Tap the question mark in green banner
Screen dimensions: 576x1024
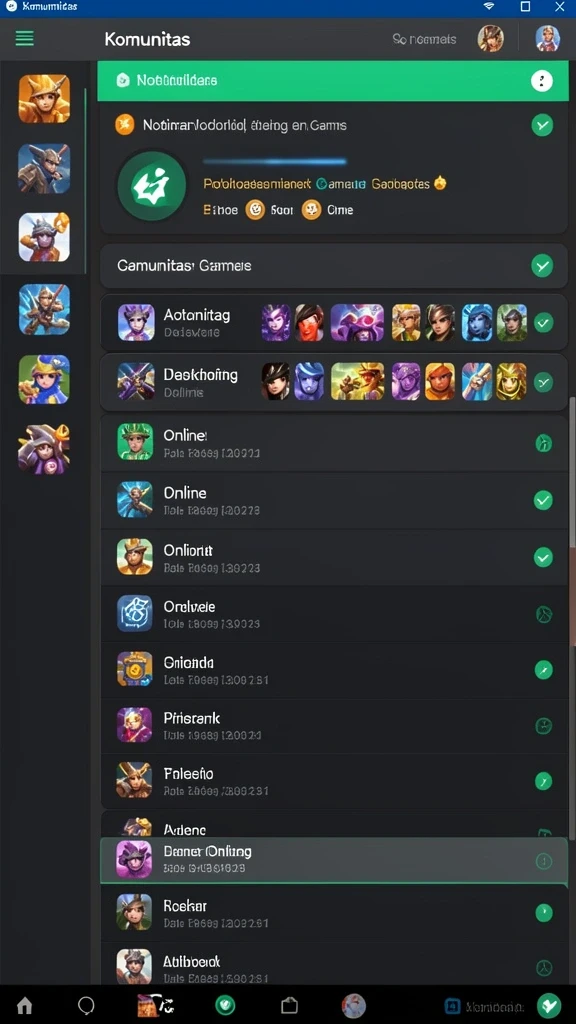(541, 81)
